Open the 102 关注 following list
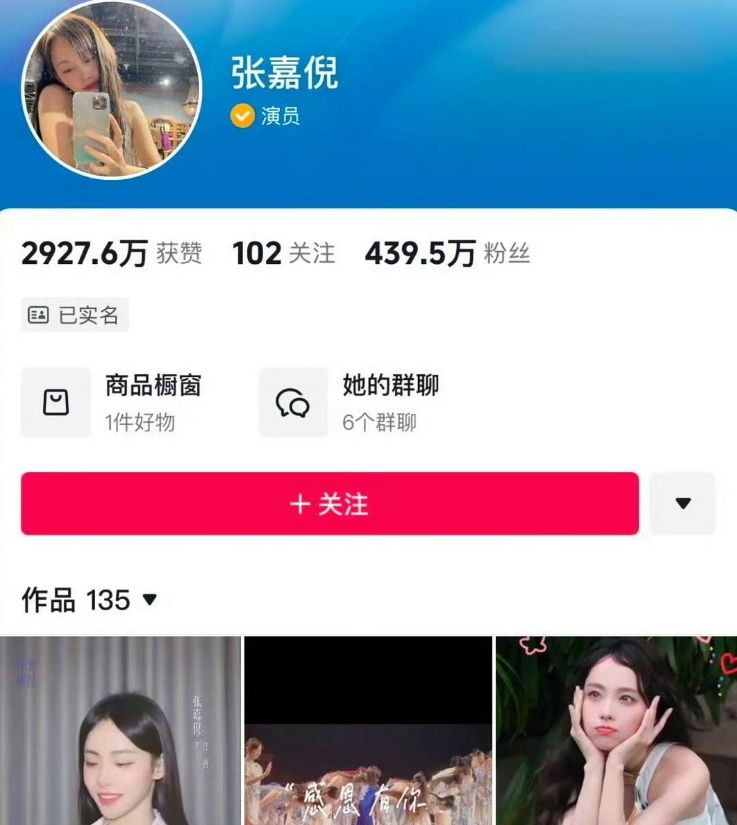737x825 pixels. click(283, 254)
